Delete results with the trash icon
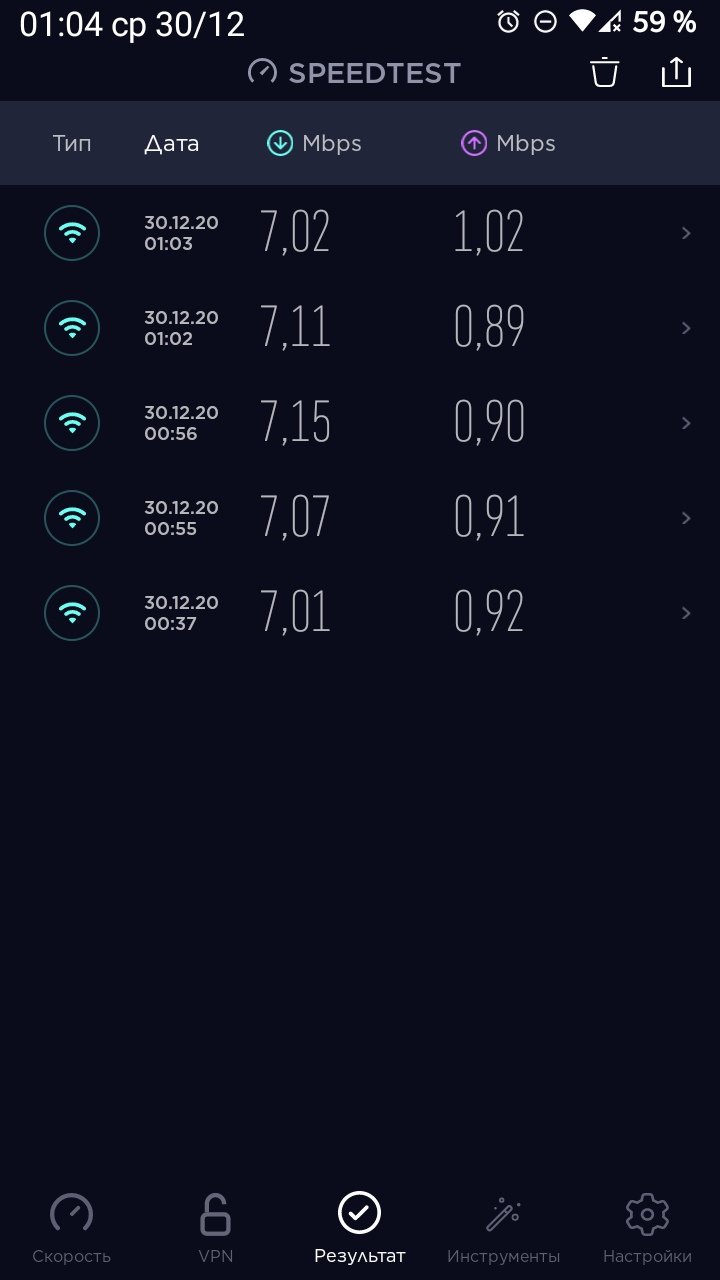 tap(605, 72)
